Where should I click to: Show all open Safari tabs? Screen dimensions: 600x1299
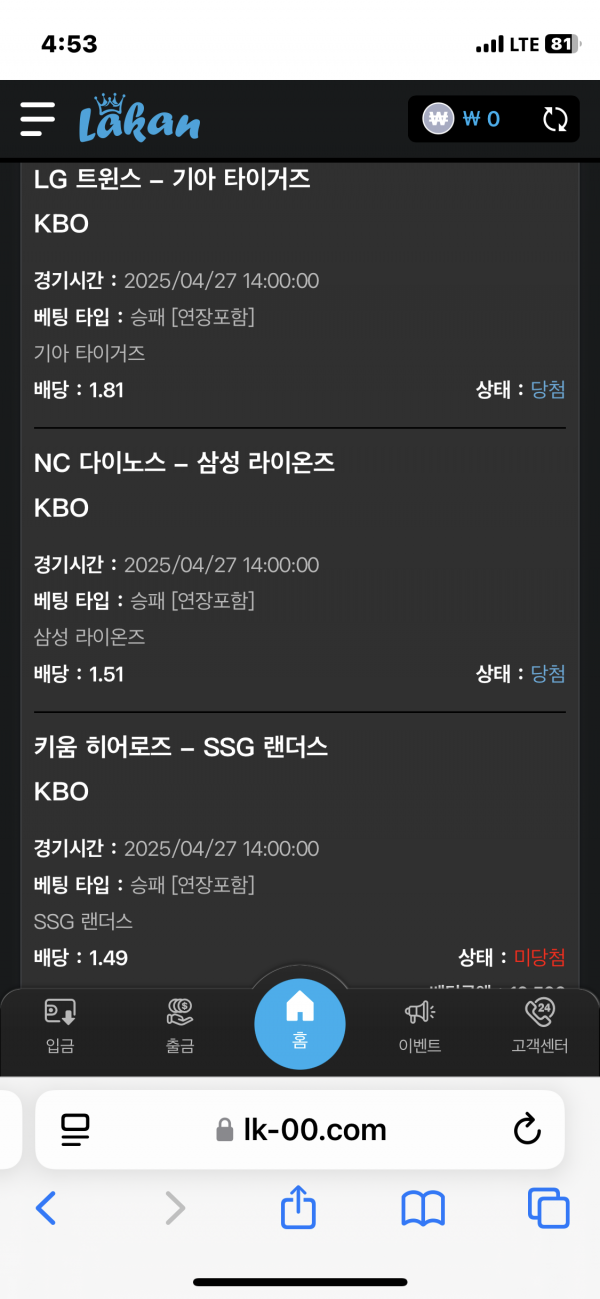coord(548,1209)
